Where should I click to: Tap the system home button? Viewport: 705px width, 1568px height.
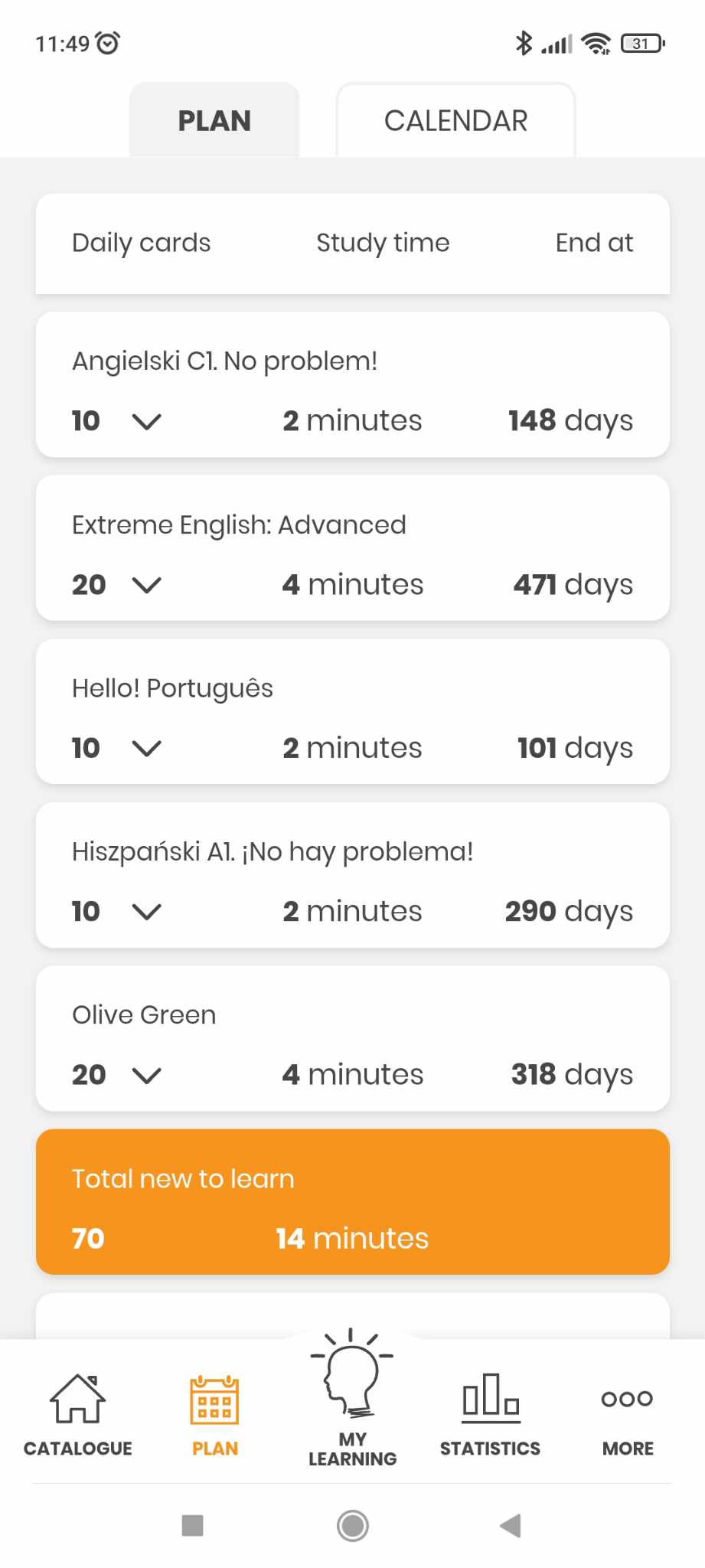pos(353,1525)
